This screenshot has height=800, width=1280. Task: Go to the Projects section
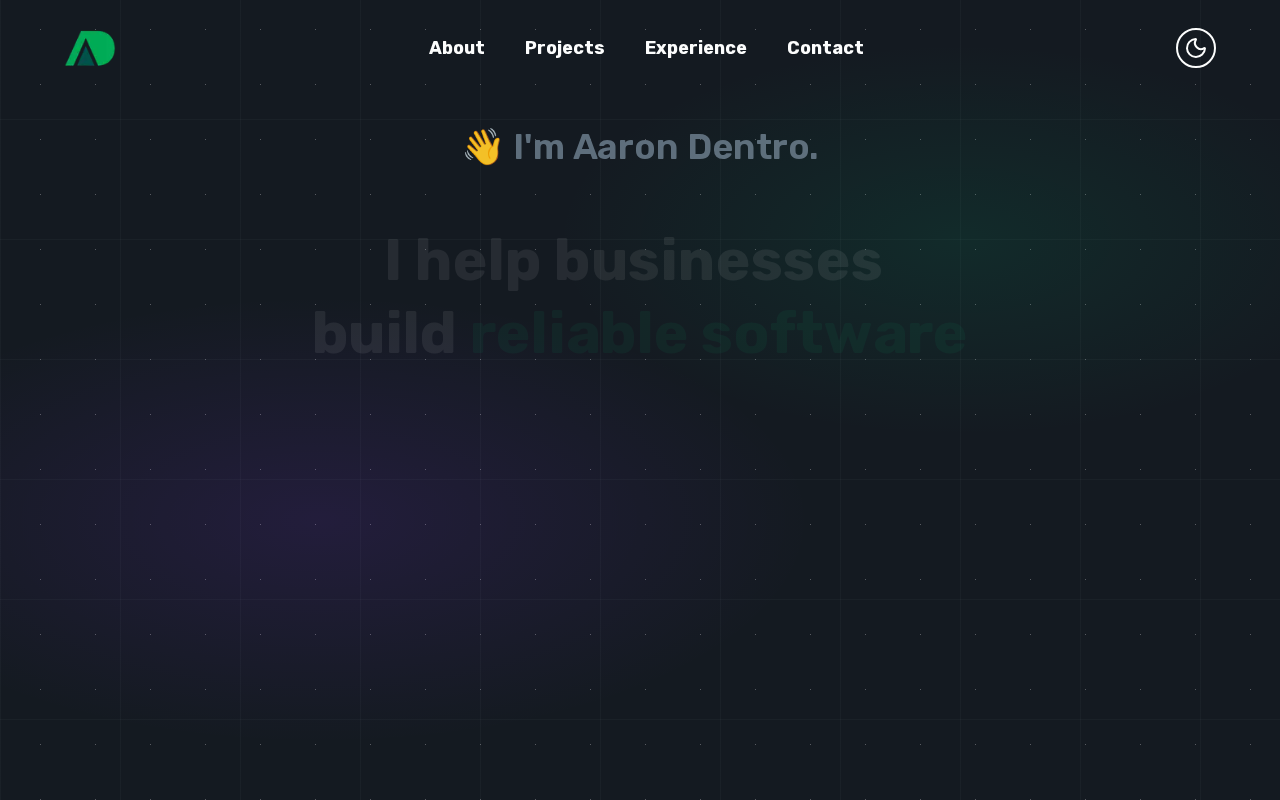click(564, 48)
